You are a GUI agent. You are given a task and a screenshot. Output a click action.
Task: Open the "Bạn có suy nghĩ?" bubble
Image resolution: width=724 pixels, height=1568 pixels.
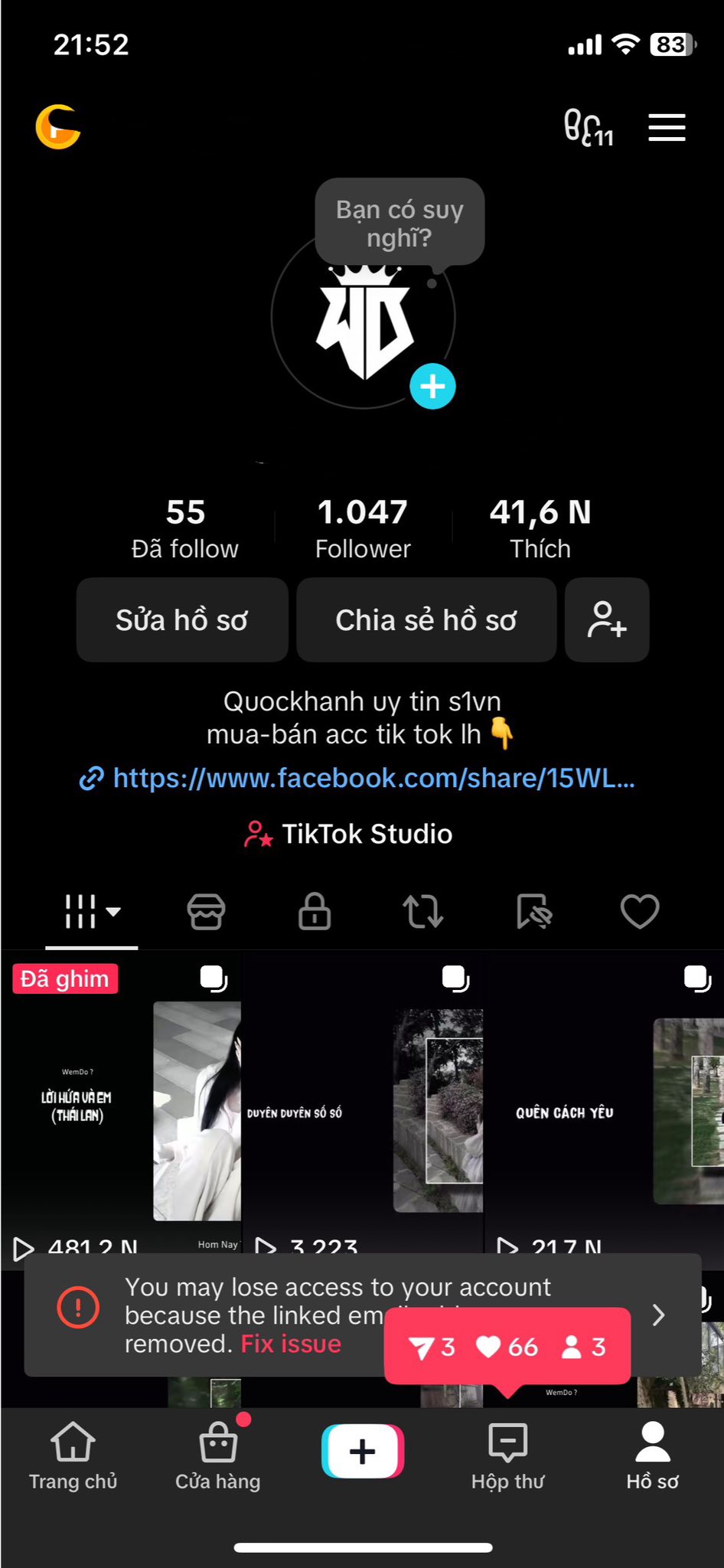(x=400, y=223)
